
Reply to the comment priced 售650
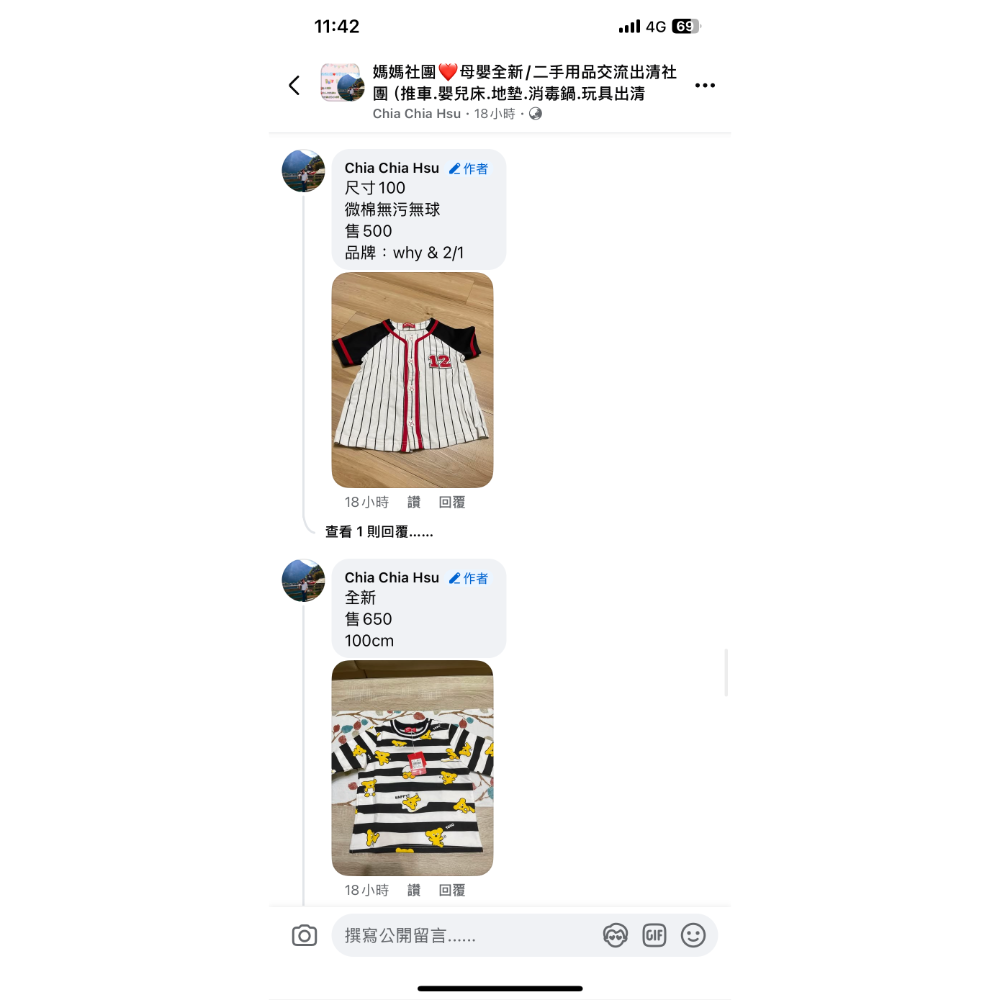(452, 890)
